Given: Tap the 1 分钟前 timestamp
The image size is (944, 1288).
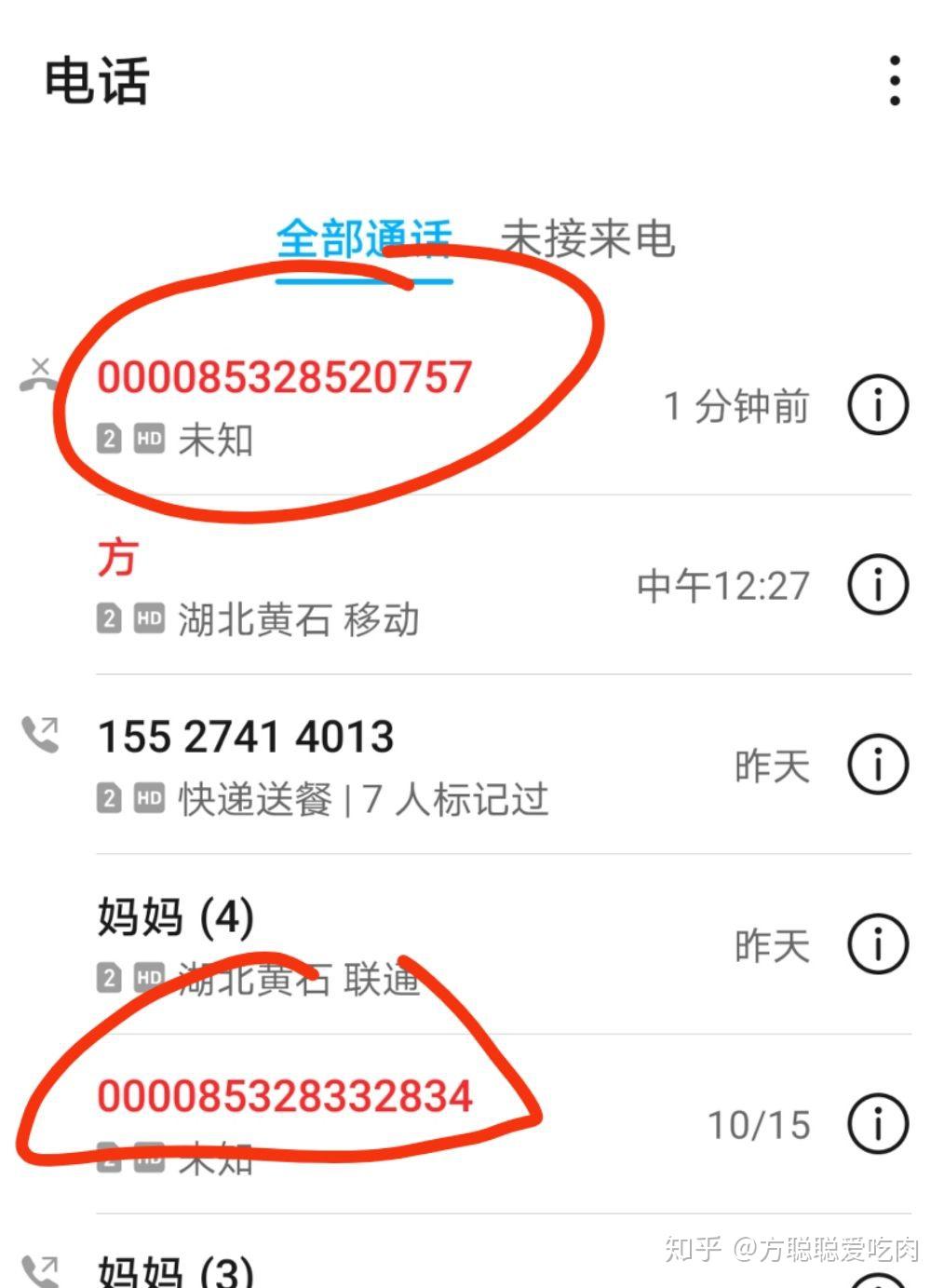Looking at the screenshot, I should (736, 404).
